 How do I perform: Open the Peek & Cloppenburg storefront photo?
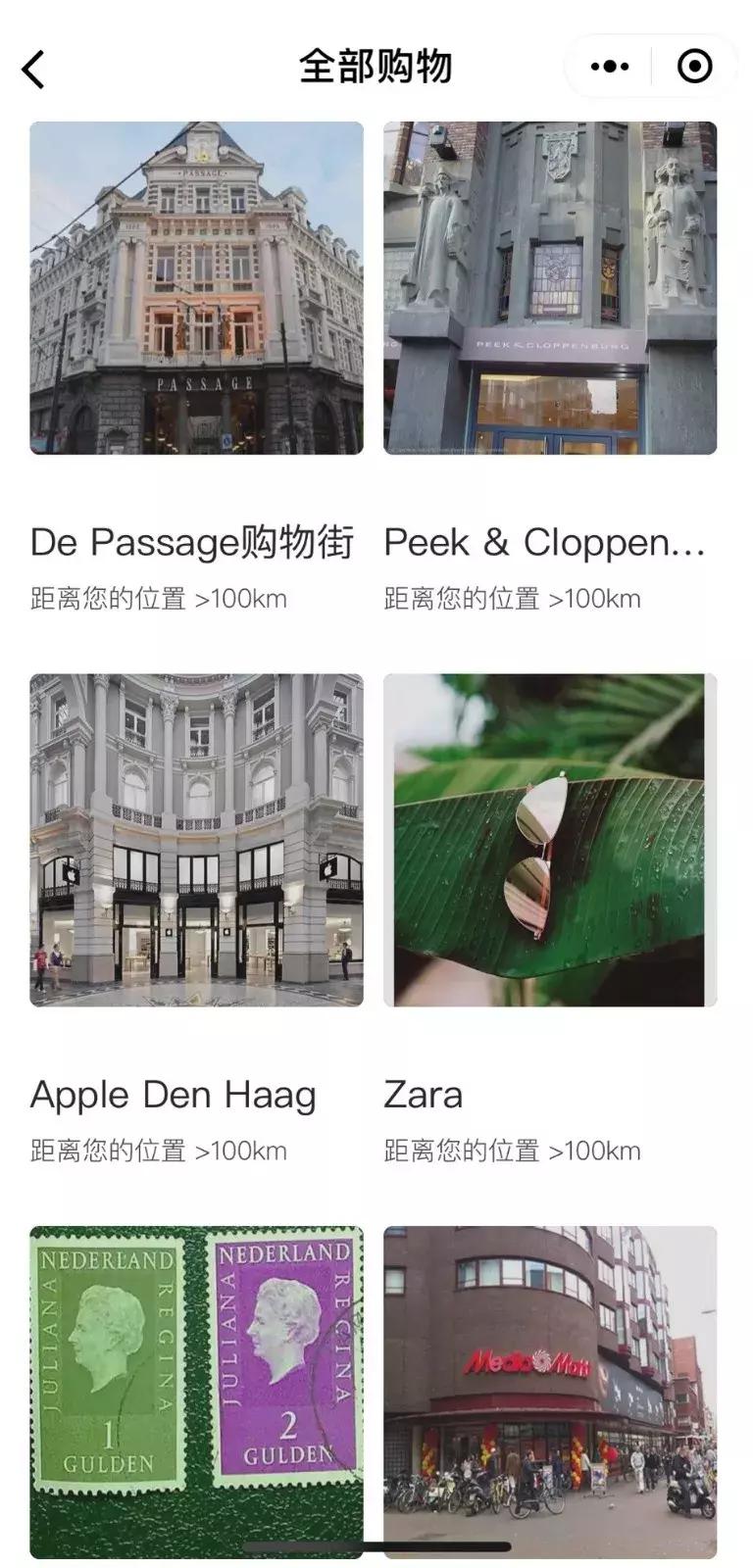coord(549,289)
